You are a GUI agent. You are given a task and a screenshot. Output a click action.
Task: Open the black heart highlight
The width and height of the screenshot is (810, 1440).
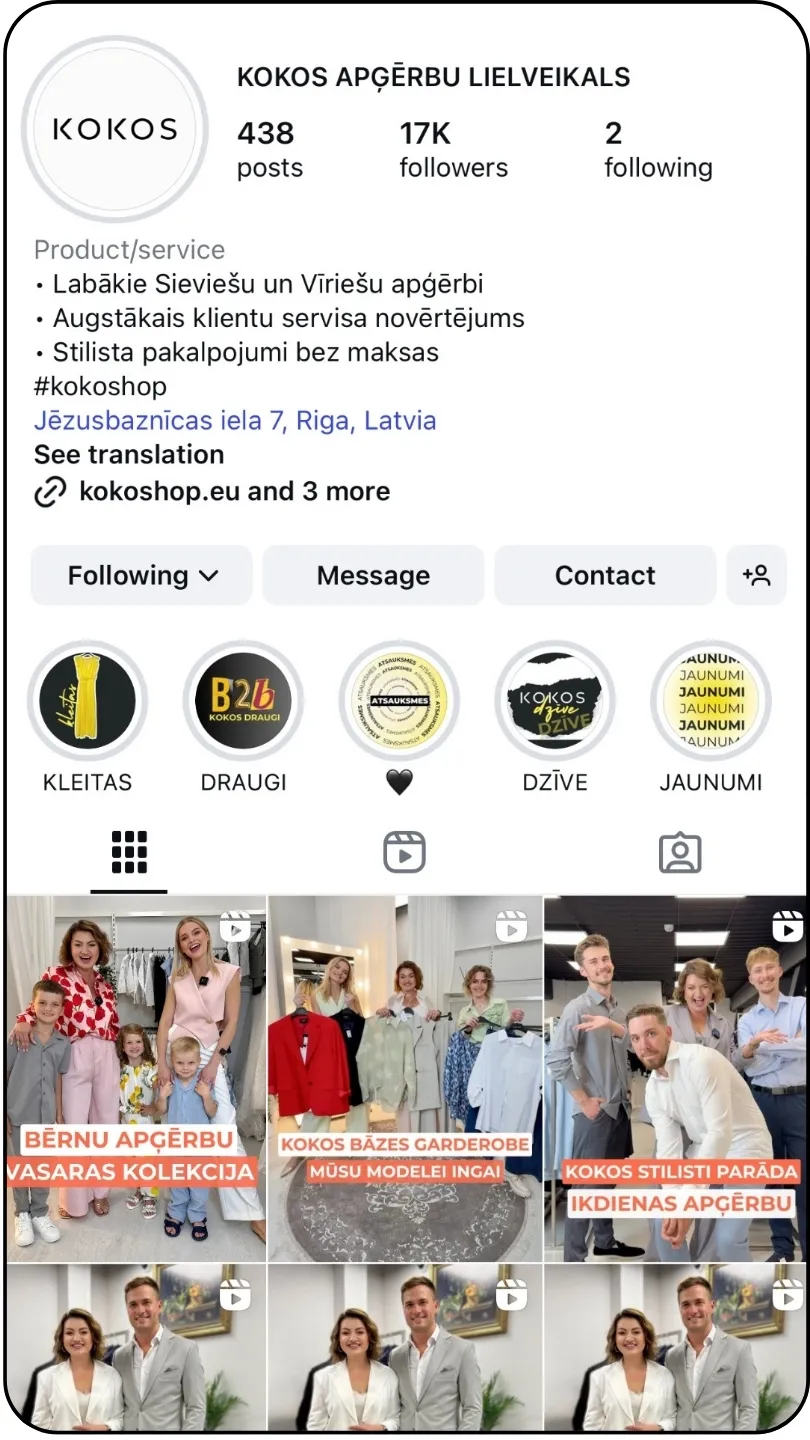click(399, 701)
